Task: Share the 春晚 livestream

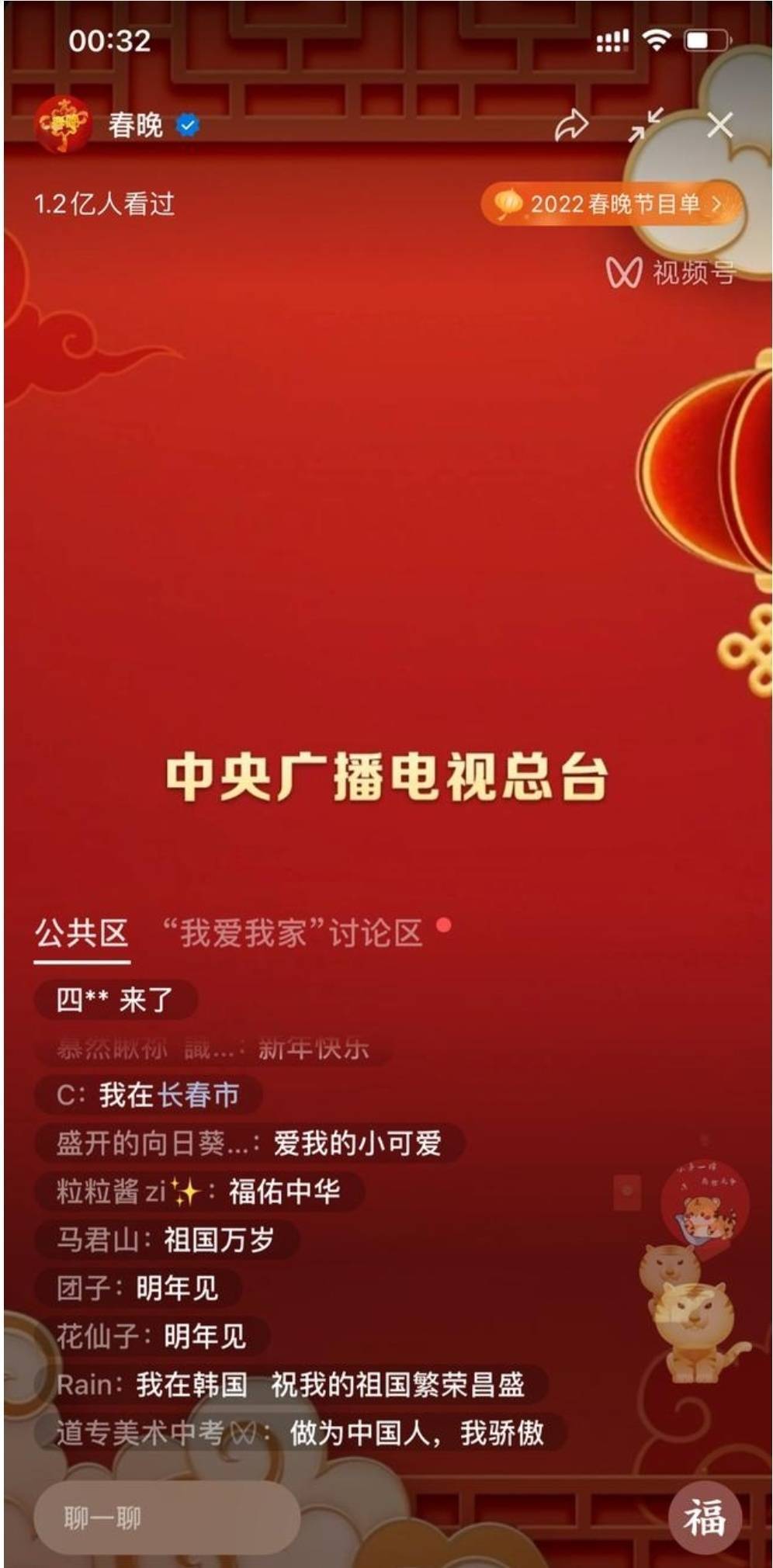Action: 571,125
